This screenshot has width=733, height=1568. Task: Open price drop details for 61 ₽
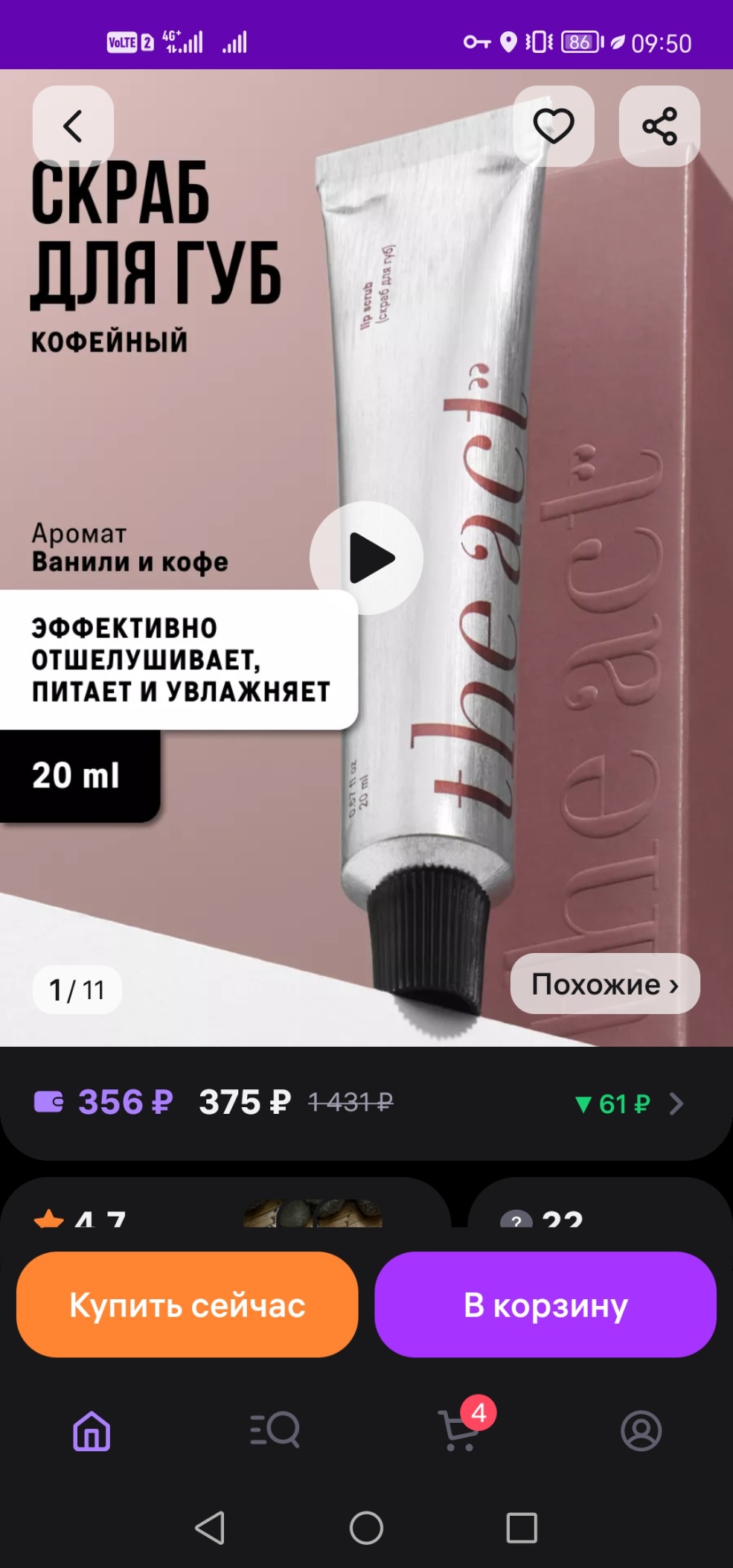[627, 1103]
